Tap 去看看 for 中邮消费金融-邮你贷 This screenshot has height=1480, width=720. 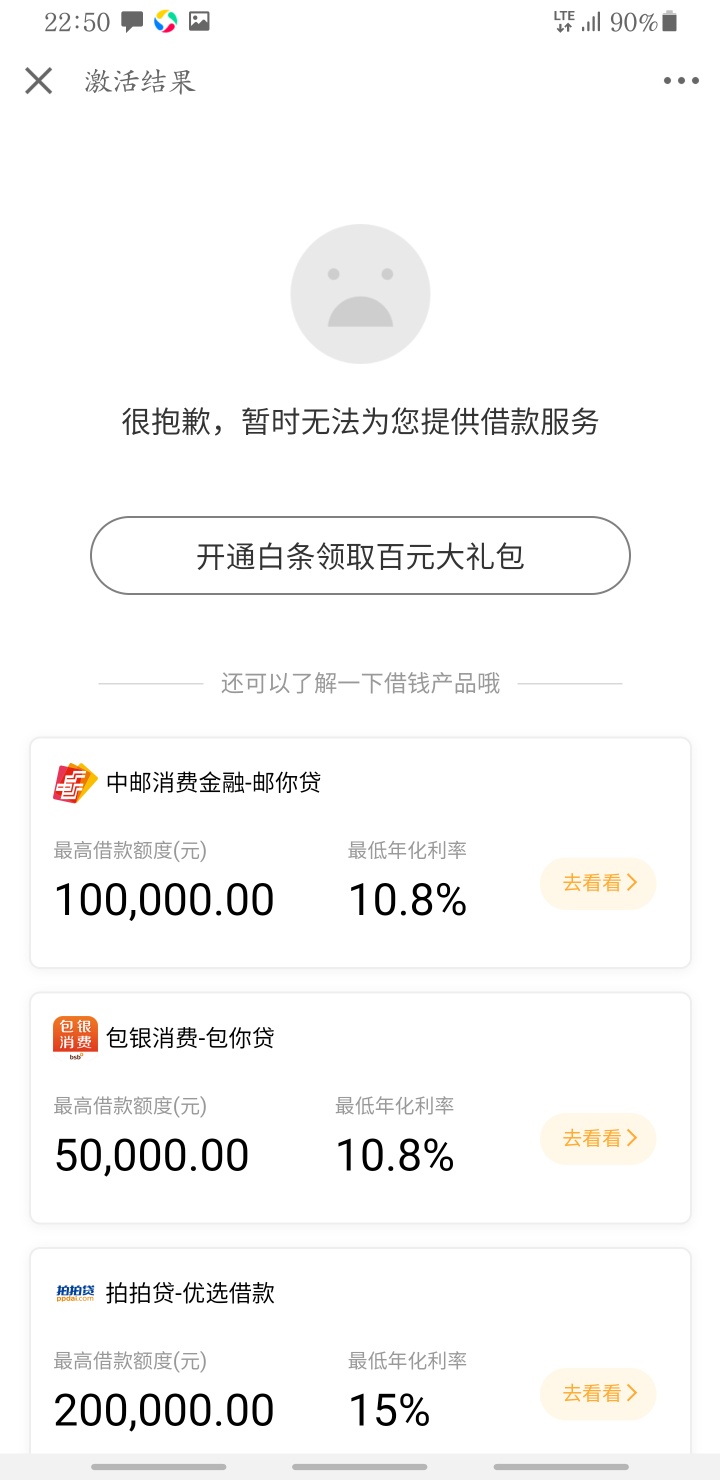pyautogui.click(x=598, y=884)
